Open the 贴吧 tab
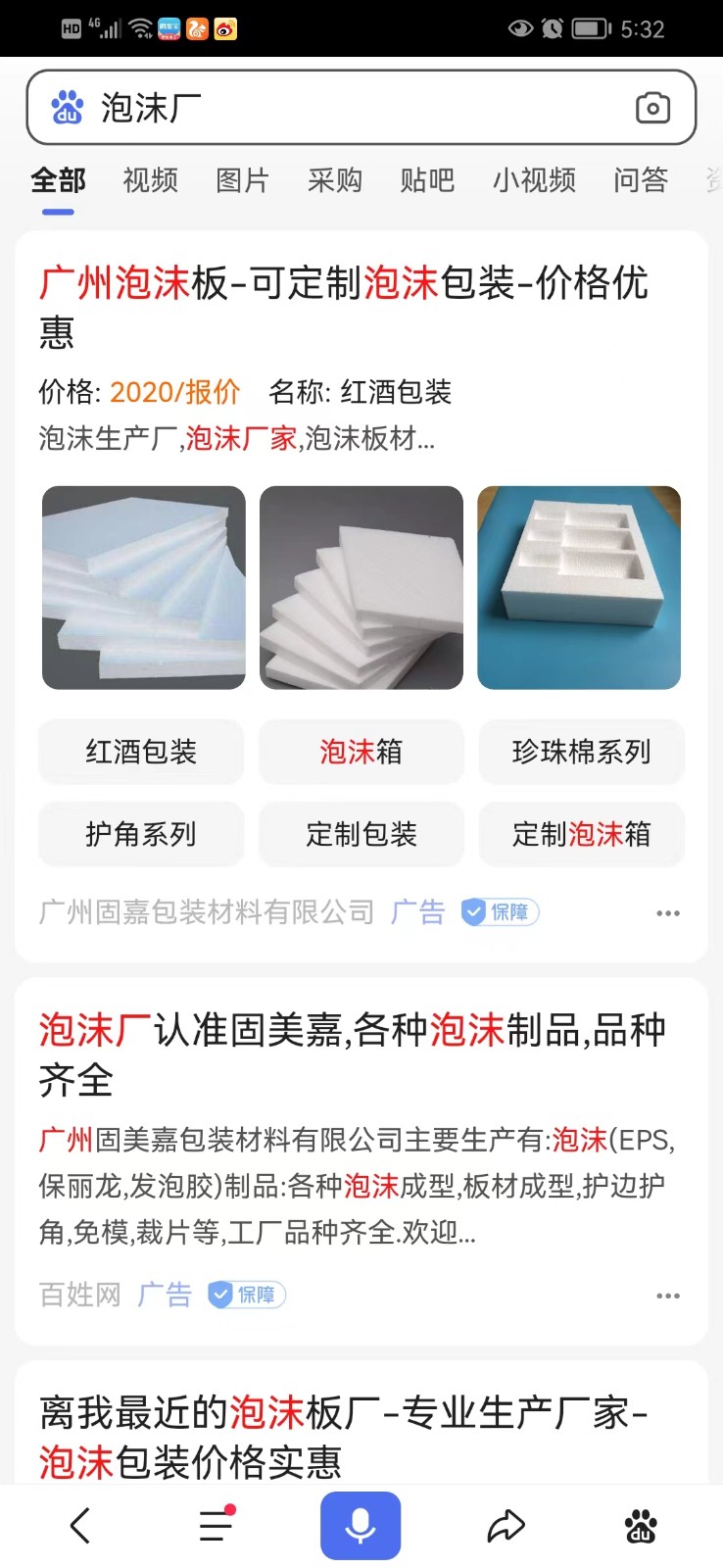The width and height of the screenshot is (723, 1568). pos(426,180)
